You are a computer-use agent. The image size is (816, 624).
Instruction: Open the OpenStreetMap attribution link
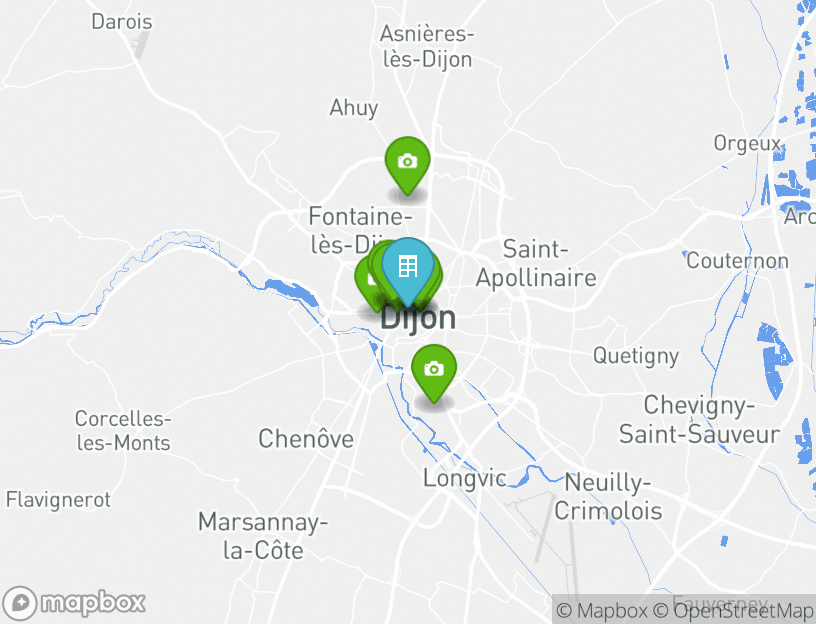coord(734,610)
